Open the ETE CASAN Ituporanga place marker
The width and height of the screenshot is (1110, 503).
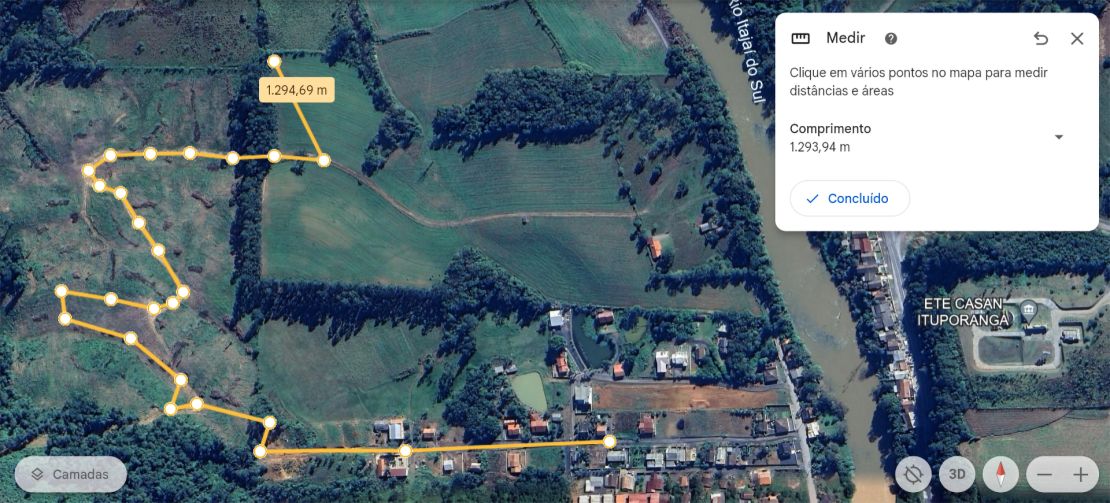(1028, 310)
